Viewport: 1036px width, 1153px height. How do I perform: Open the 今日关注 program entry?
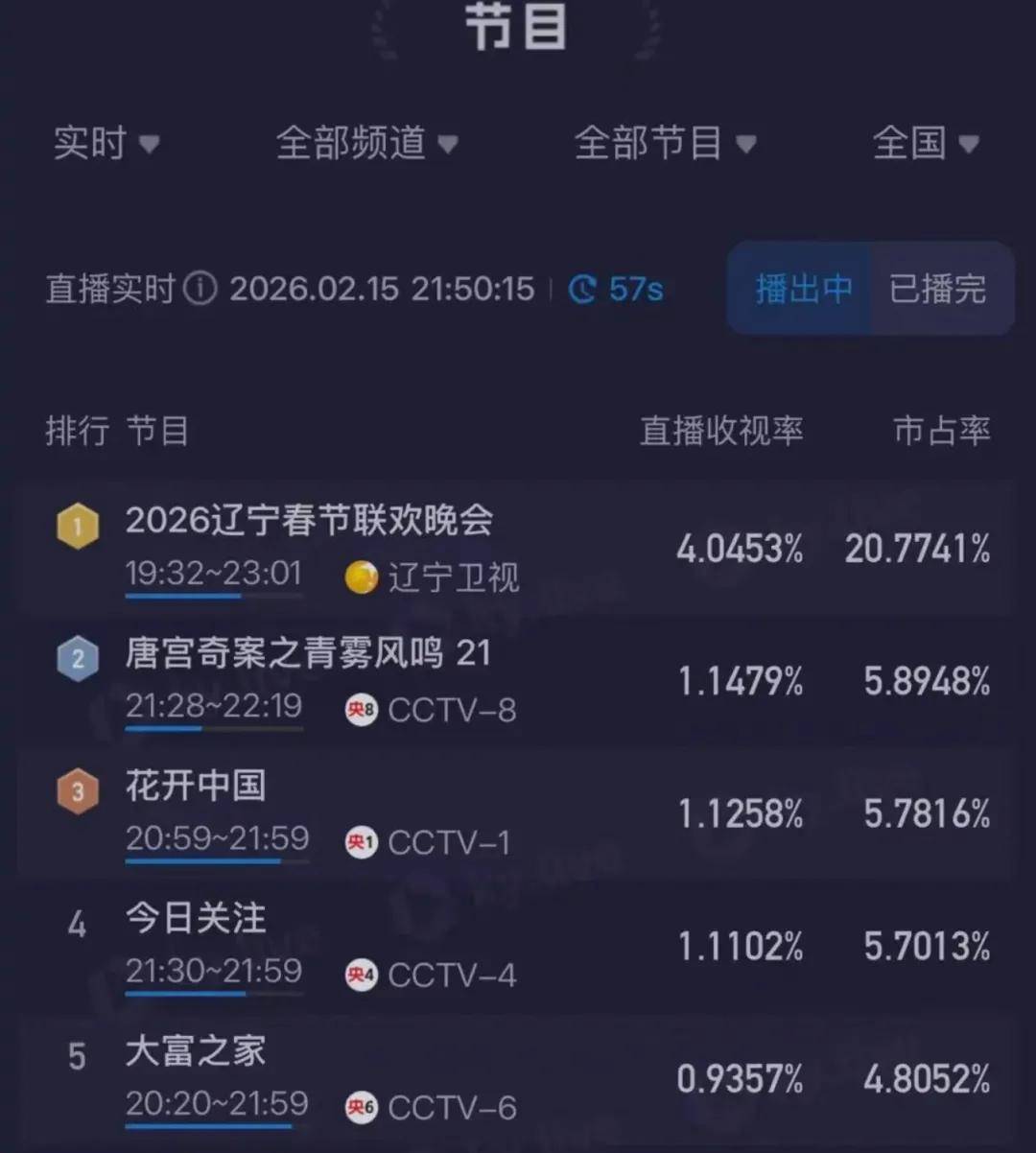coord(196,919)
